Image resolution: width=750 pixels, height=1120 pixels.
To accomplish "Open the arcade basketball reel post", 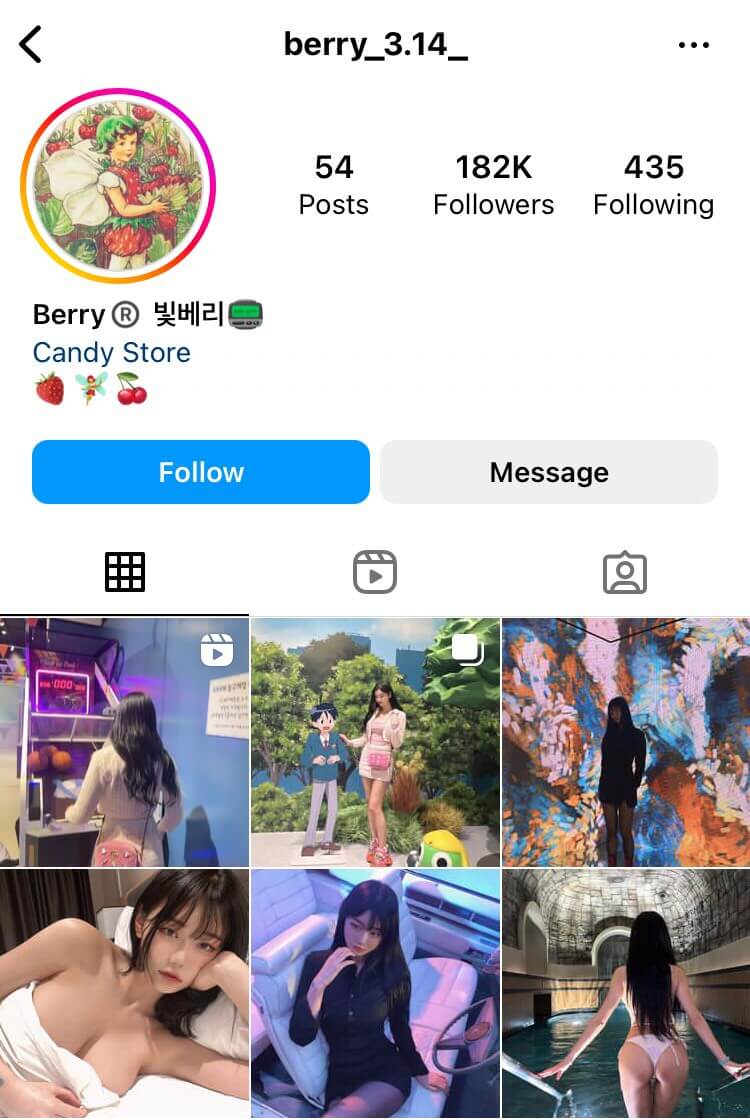I will [x=124, y=742].
